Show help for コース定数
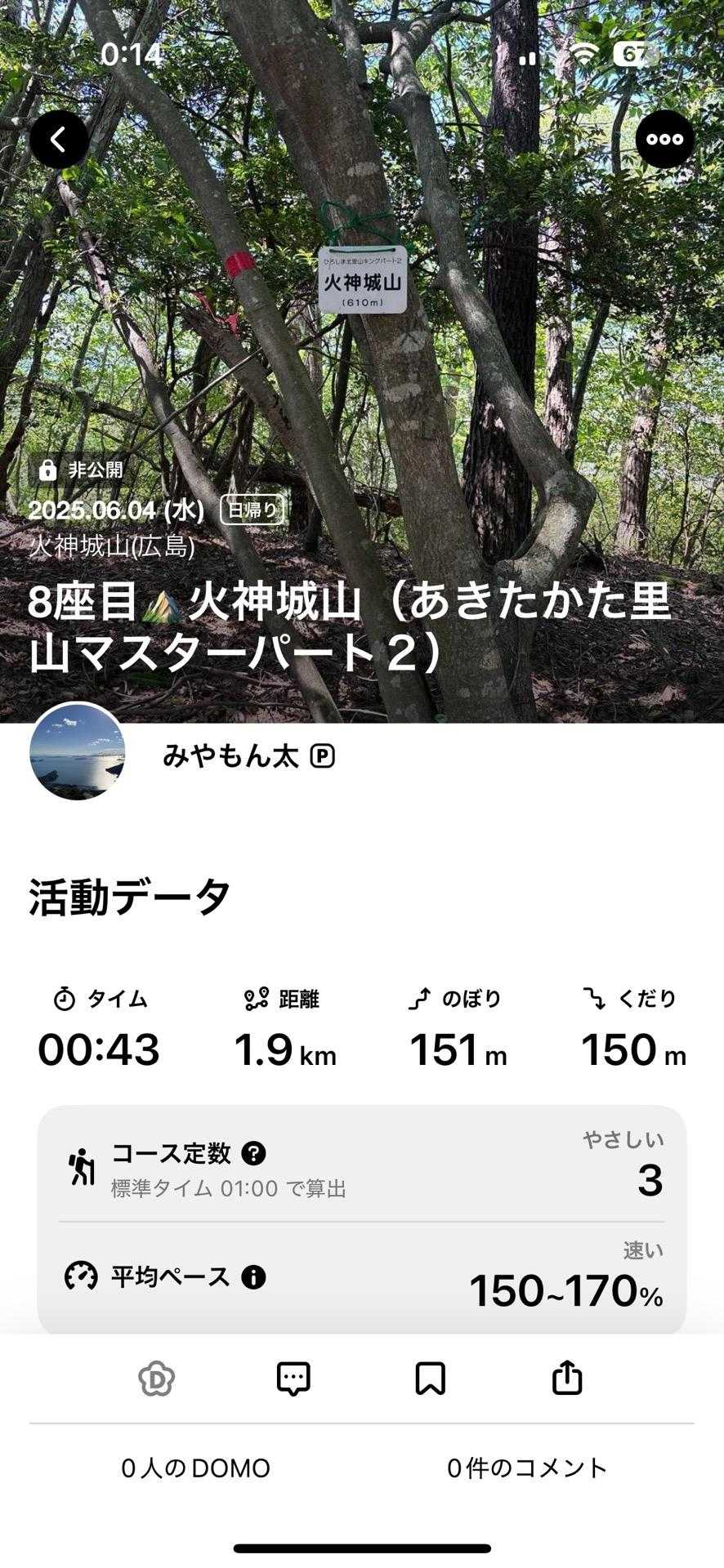 tap(254, 1153)
